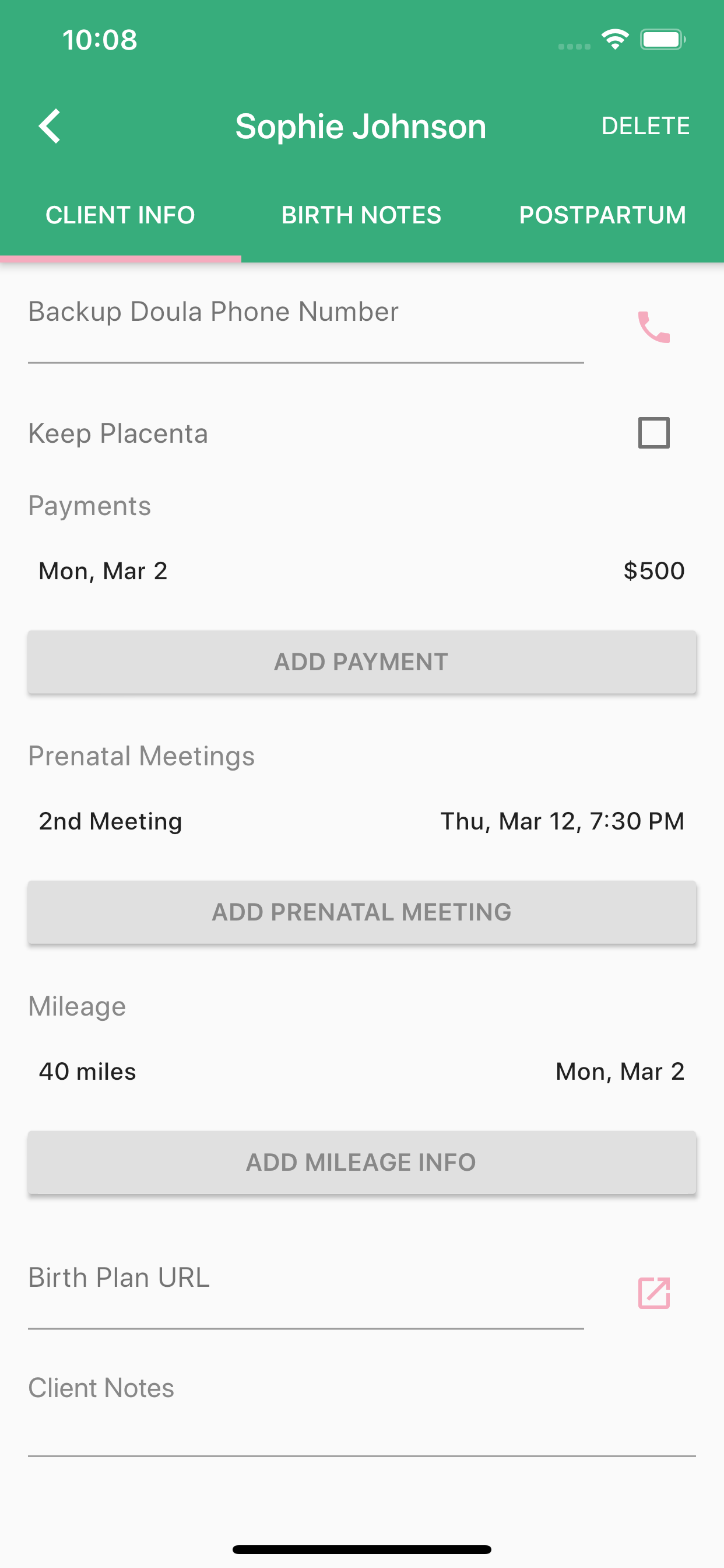The height and width of the screenshot is (1568, 724).
Task: Open birth plan link icon
Action: [654, 1293]
